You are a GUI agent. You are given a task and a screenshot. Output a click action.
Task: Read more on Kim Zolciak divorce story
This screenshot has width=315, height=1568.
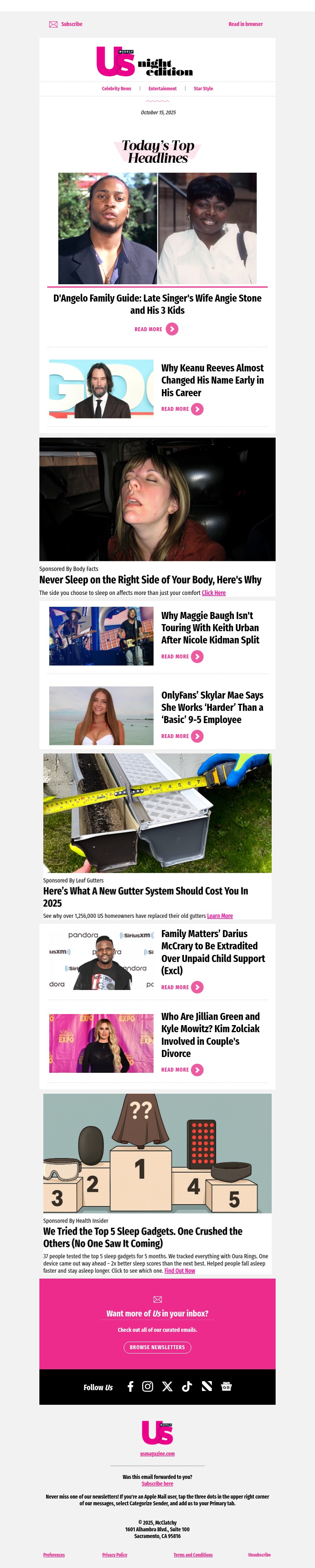click(182, 1070)
